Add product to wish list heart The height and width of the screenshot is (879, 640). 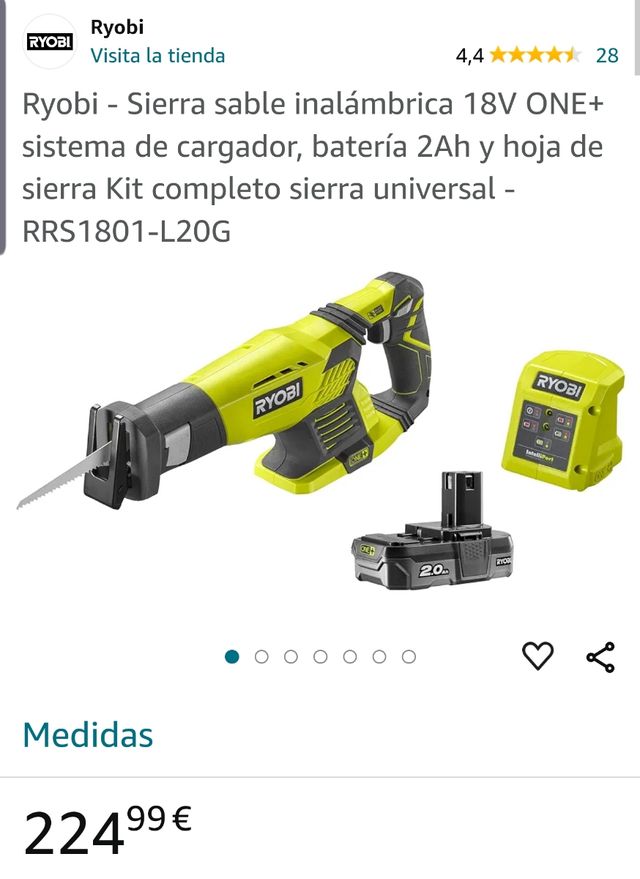pos(538,656)
